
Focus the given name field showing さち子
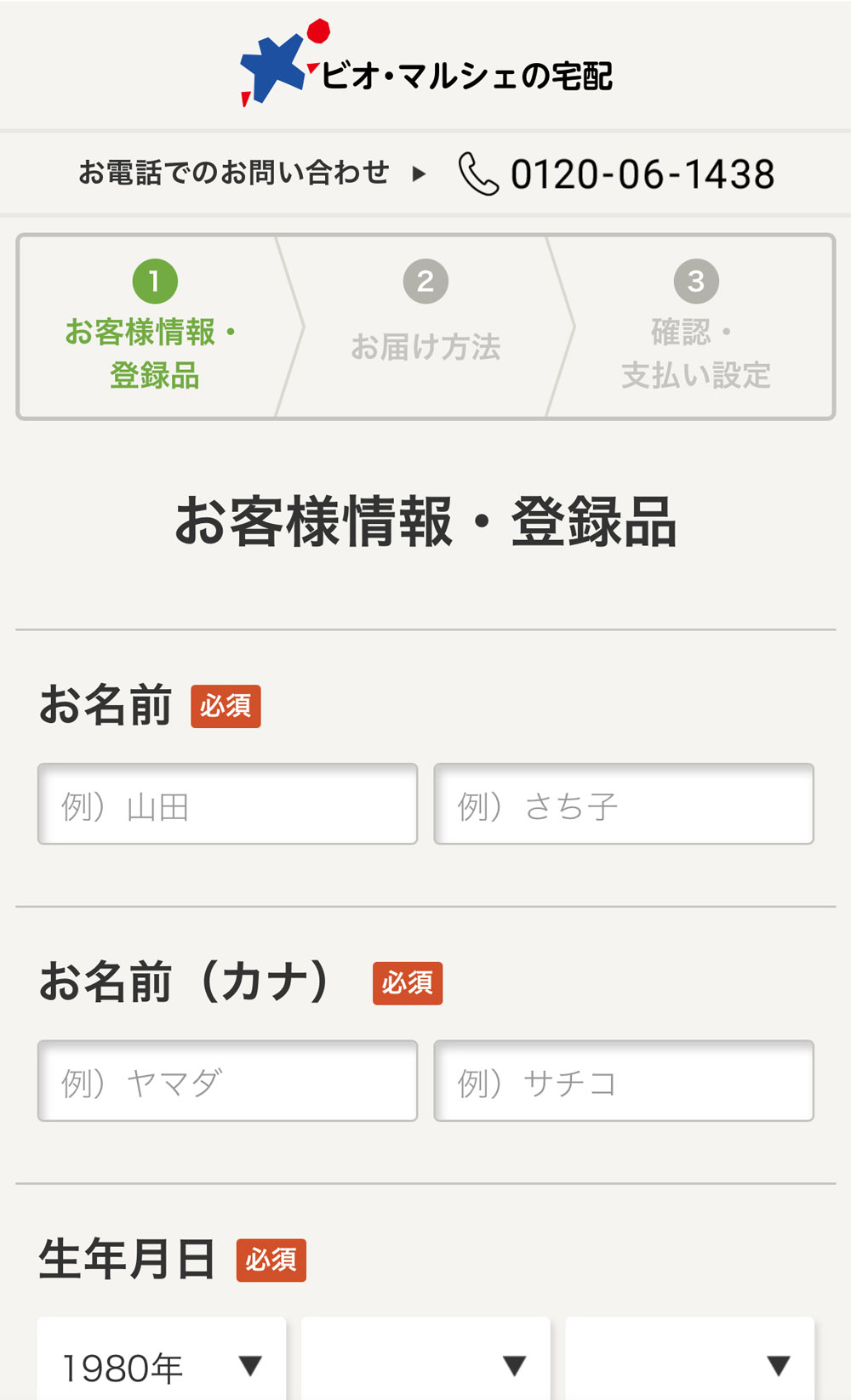point(623,804)
